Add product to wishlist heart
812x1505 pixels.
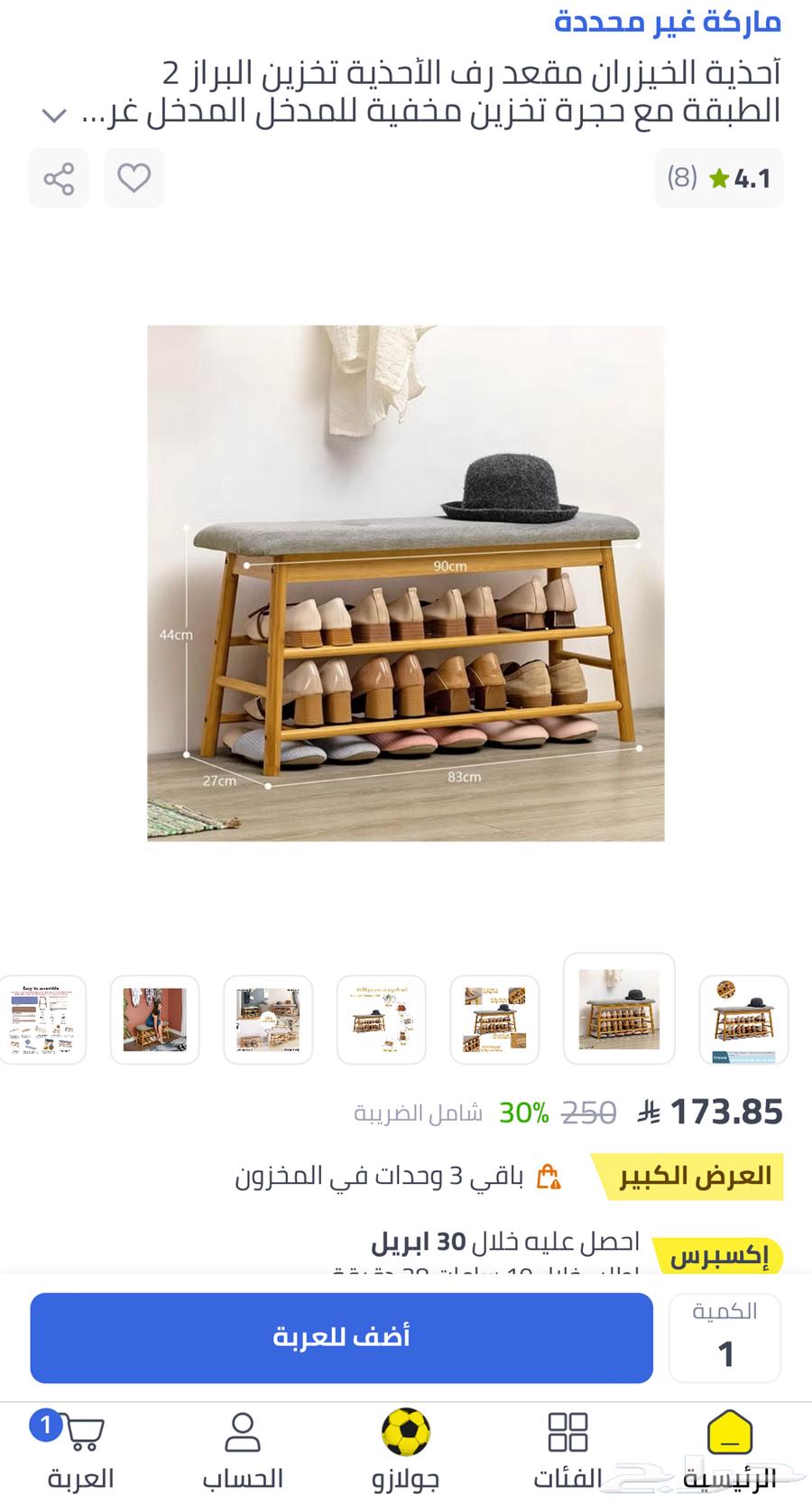click(134, 179)
